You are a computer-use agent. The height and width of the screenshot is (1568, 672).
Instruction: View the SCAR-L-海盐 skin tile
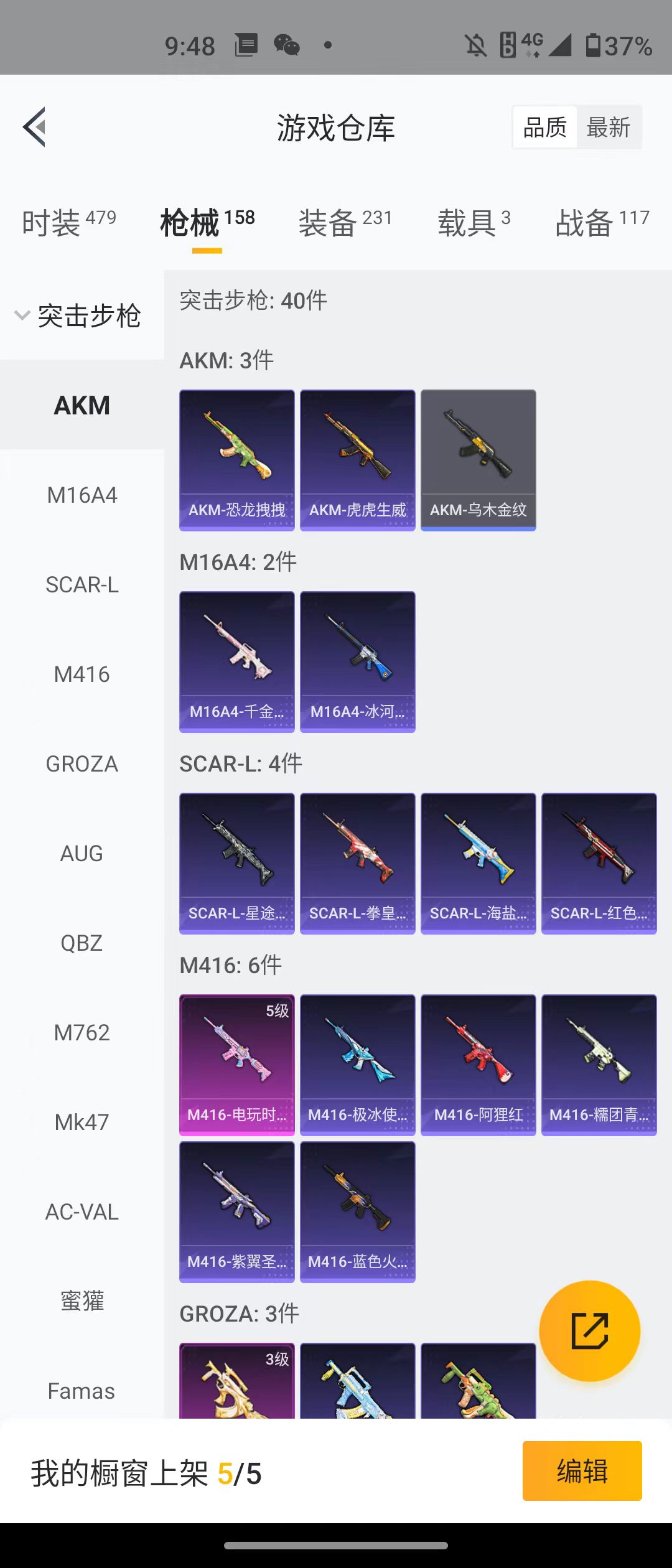(478, 863)
